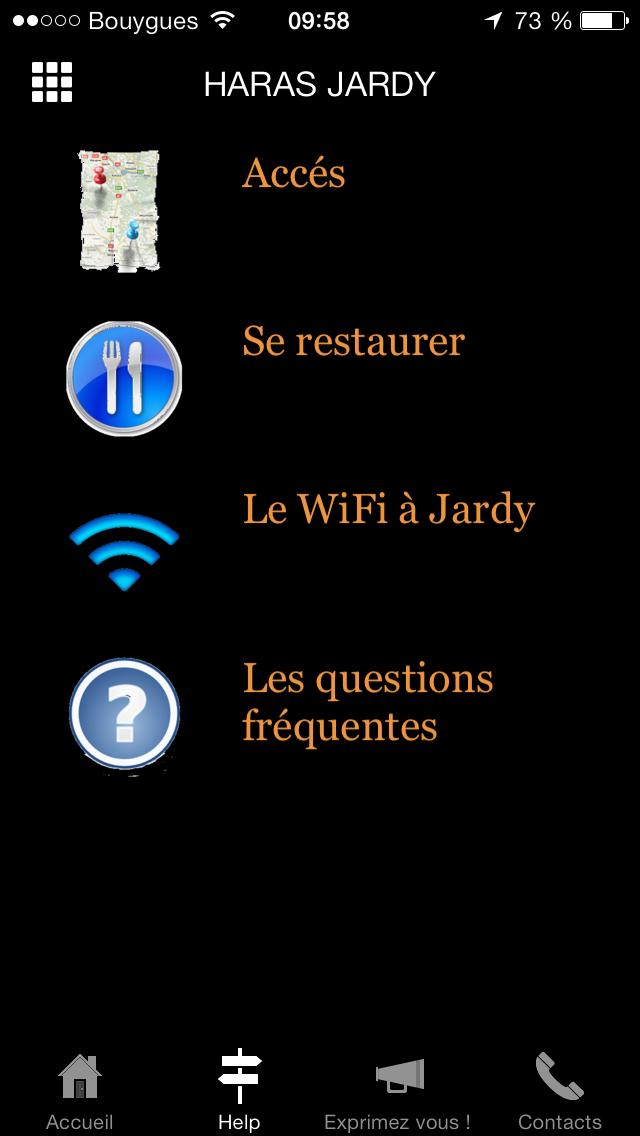Open the Accés directions entry
The height and width of the screenshot is (1136, 640).
pyautogui.click(x=294, y=174)
